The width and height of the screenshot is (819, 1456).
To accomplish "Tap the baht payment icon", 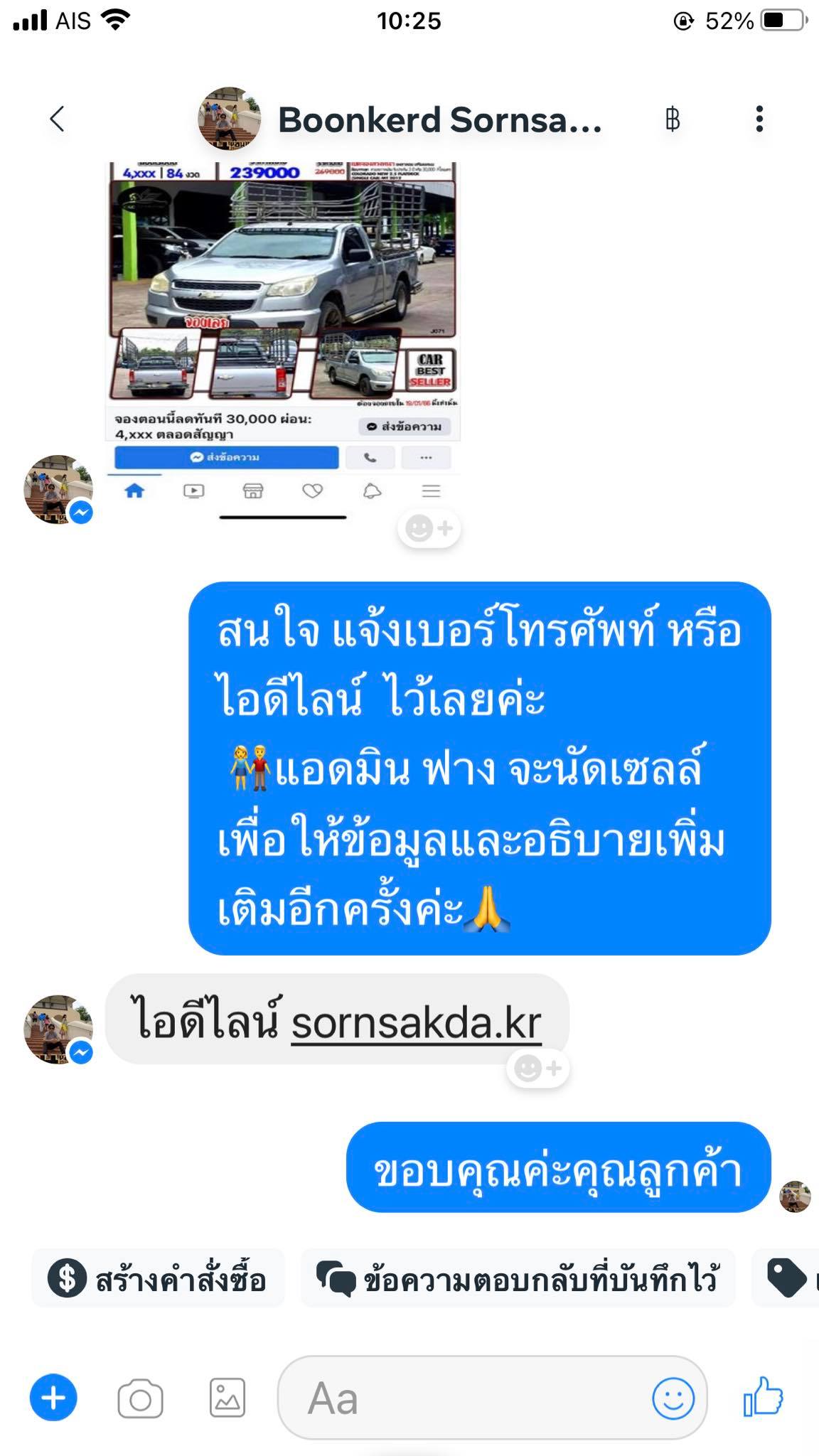I will (x=672, y=119).
